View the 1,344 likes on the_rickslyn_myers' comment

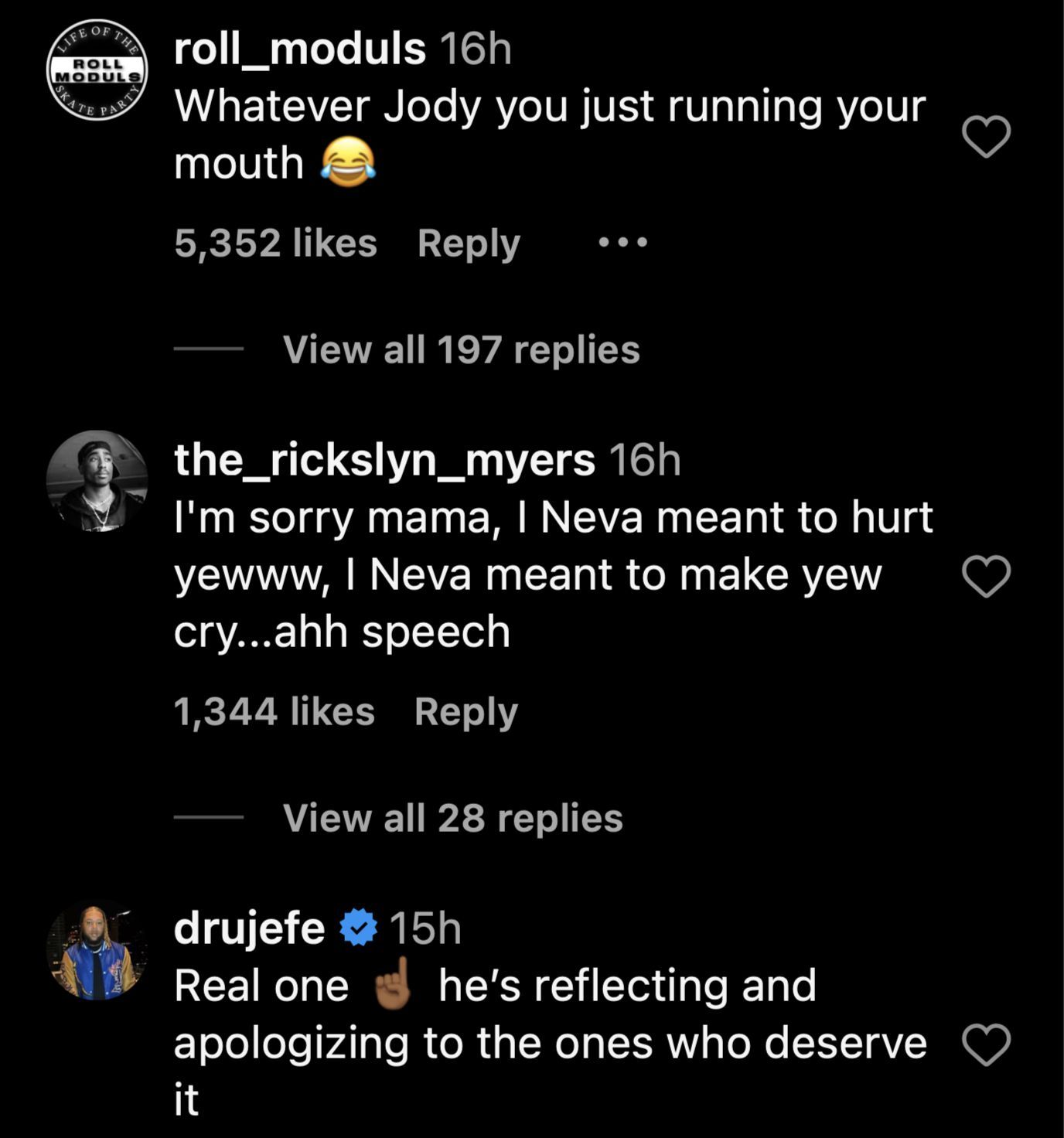[x=274, y=712]
